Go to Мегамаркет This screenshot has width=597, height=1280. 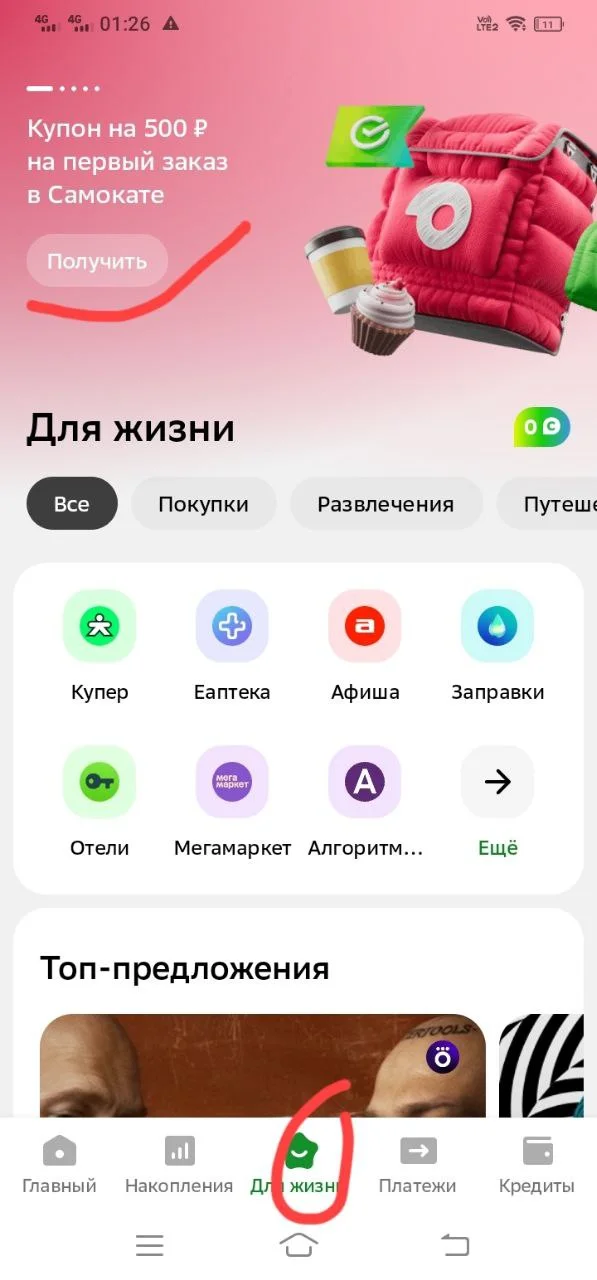point(232,802)
